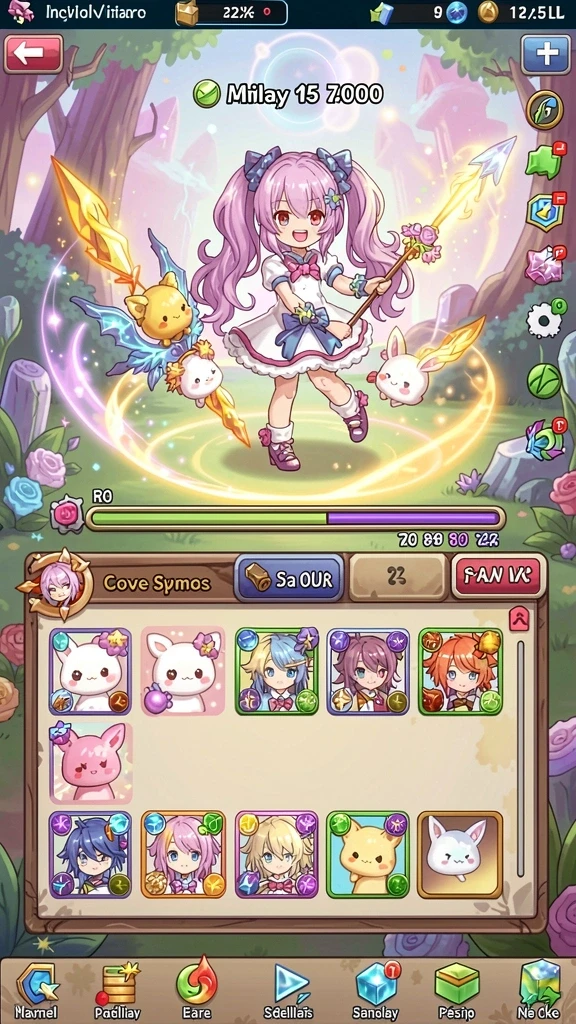
Task: Select the orange-haired character tile
Action: pyautogui.click(x=460, y=671)
